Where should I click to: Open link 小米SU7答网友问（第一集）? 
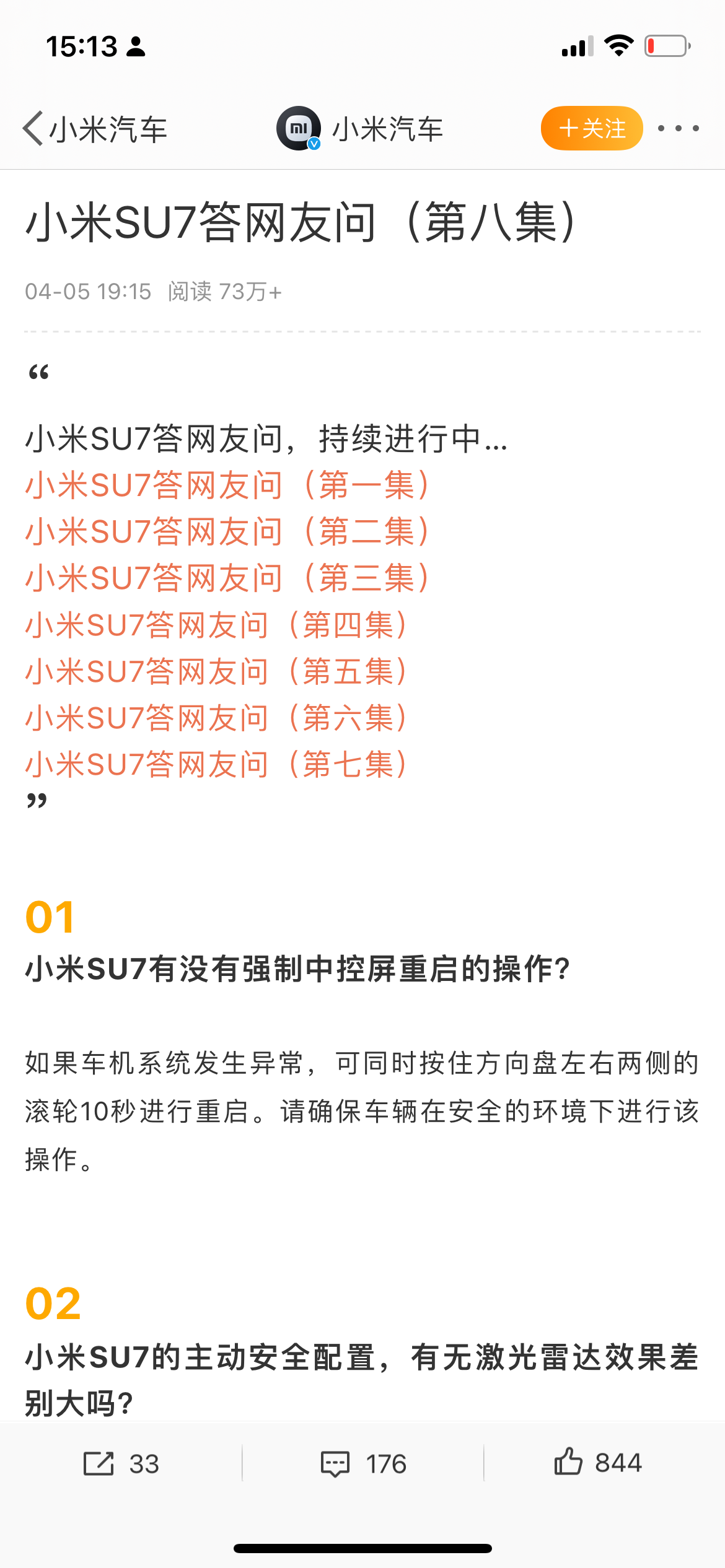click(227, 485)
